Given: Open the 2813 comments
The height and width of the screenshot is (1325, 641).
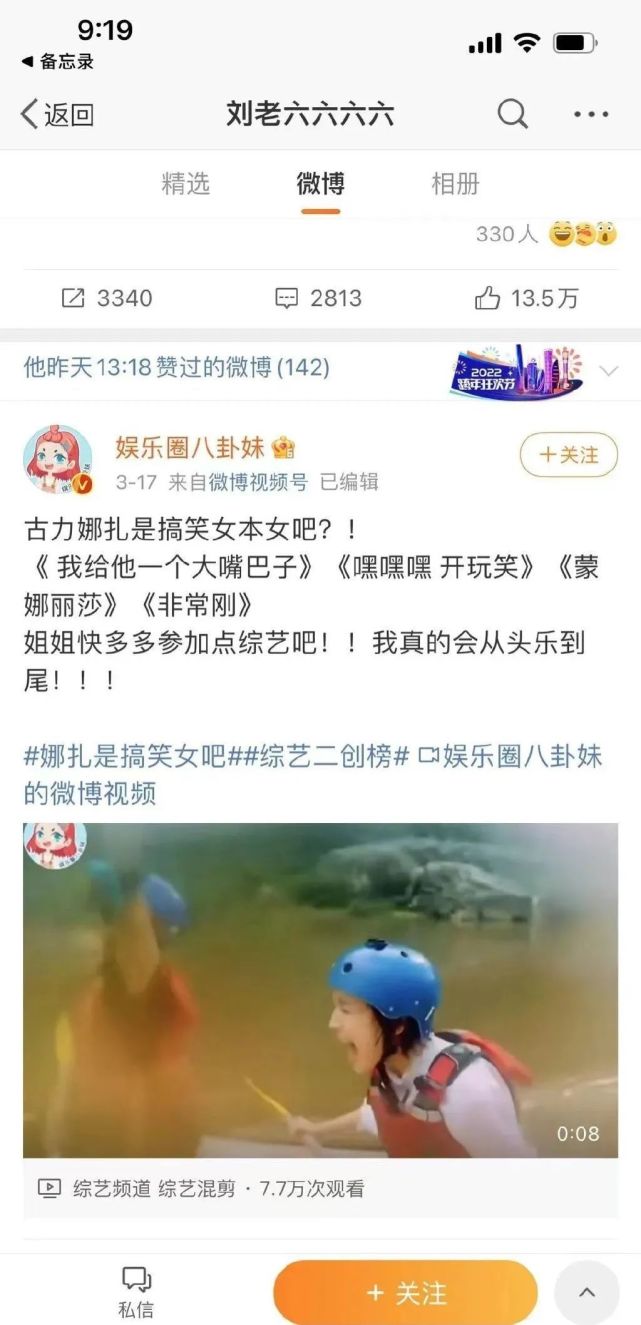Looking at the screenshot, I should [318, 298].
